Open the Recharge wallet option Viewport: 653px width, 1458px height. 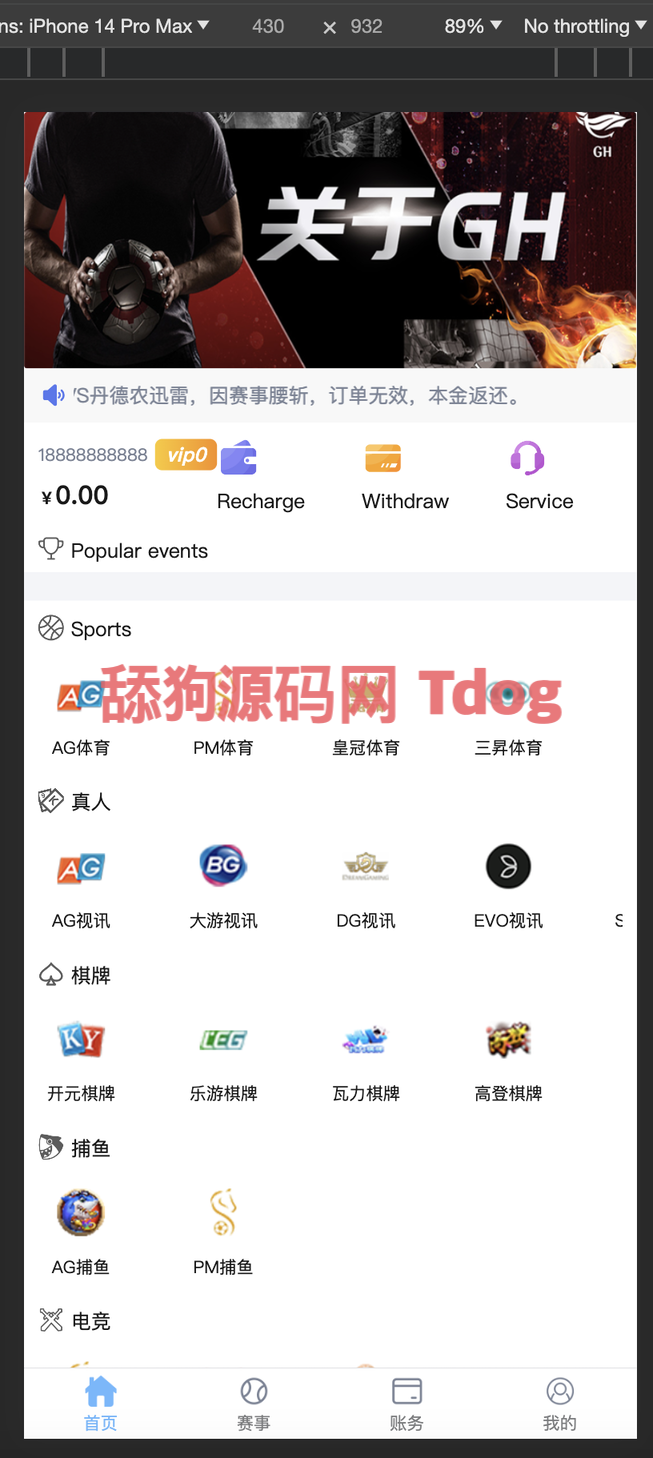(x=260, y=477)
